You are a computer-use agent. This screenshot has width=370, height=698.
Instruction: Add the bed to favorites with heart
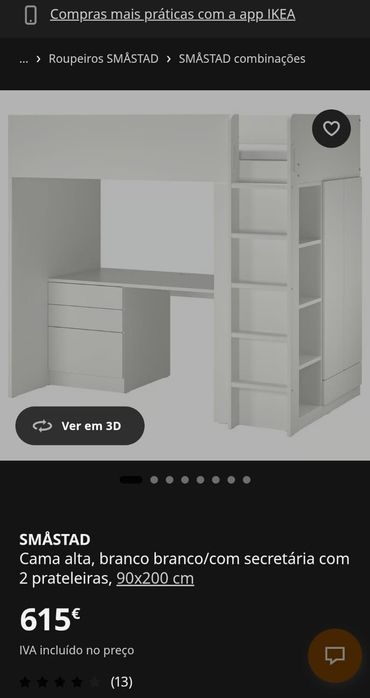pos(331,129)
